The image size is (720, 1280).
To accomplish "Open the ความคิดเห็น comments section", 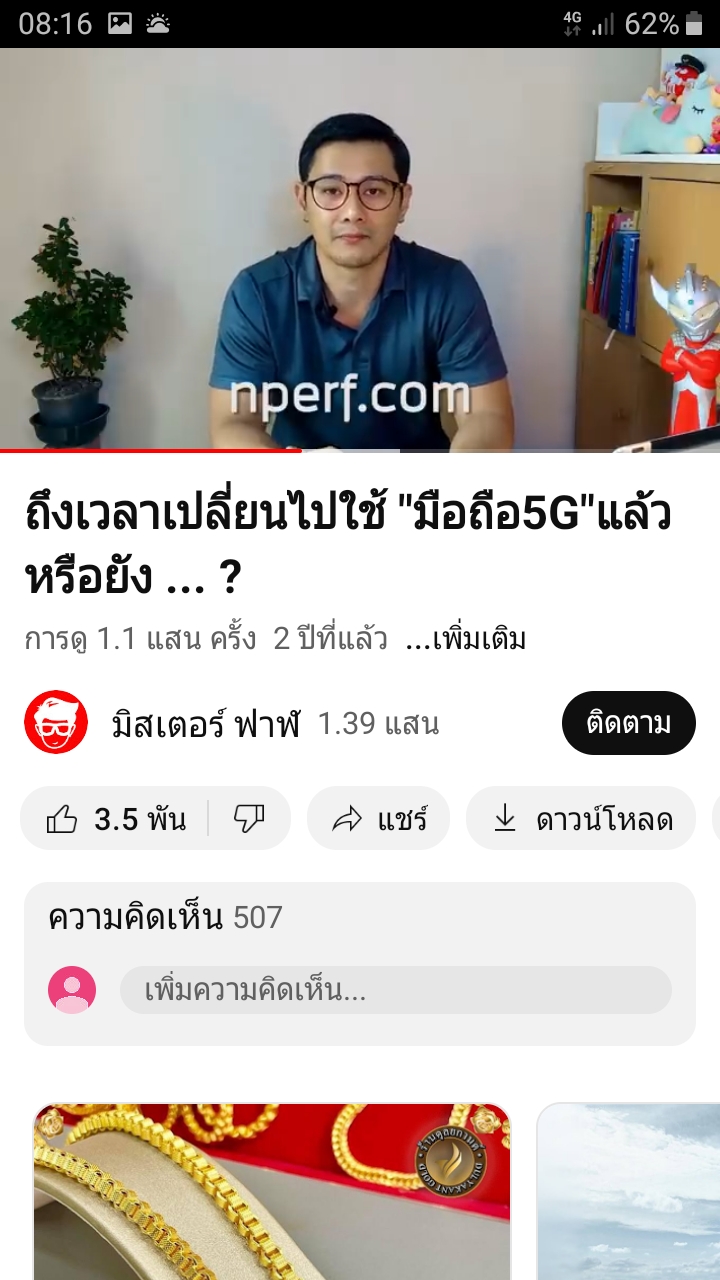I will (165, 917).
